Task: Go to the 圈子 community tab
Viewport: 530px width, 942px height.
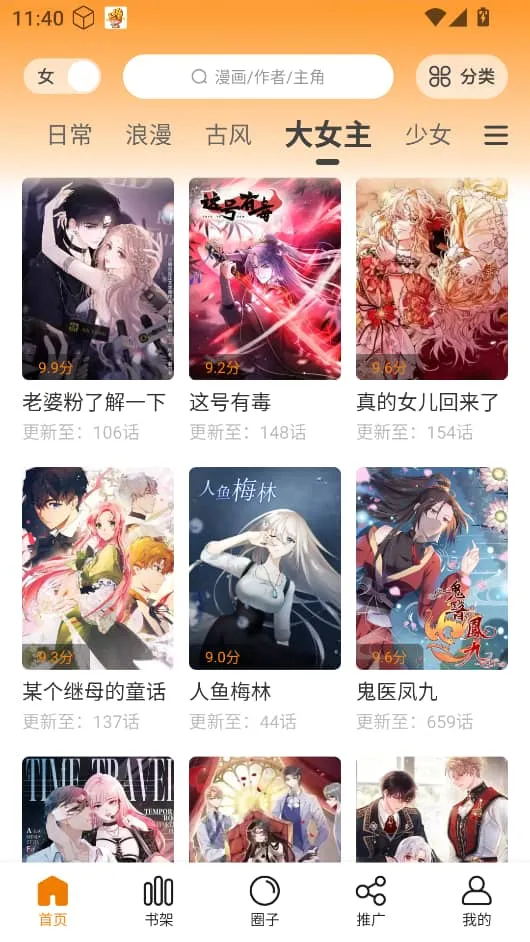Action: 265,901
